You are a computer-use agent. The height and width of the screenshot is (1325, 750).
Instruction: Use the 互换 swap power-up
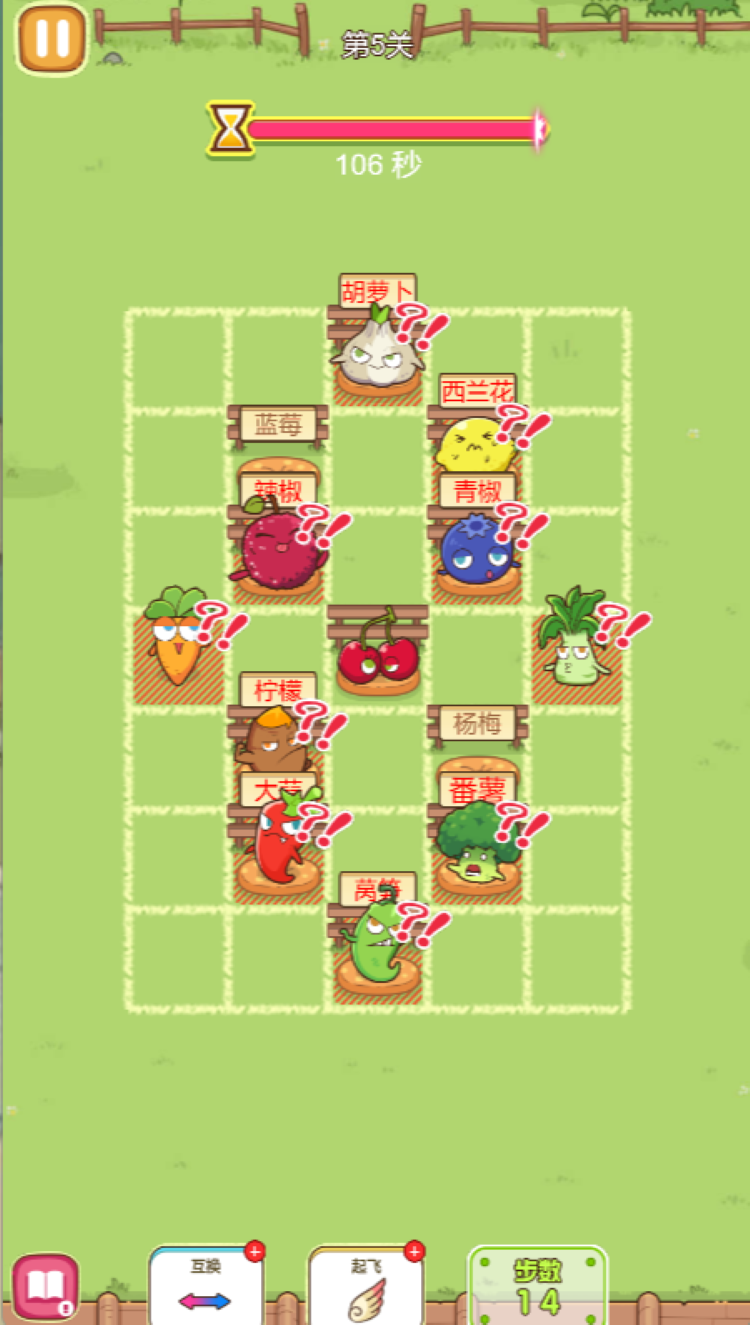click(205, 1290)
